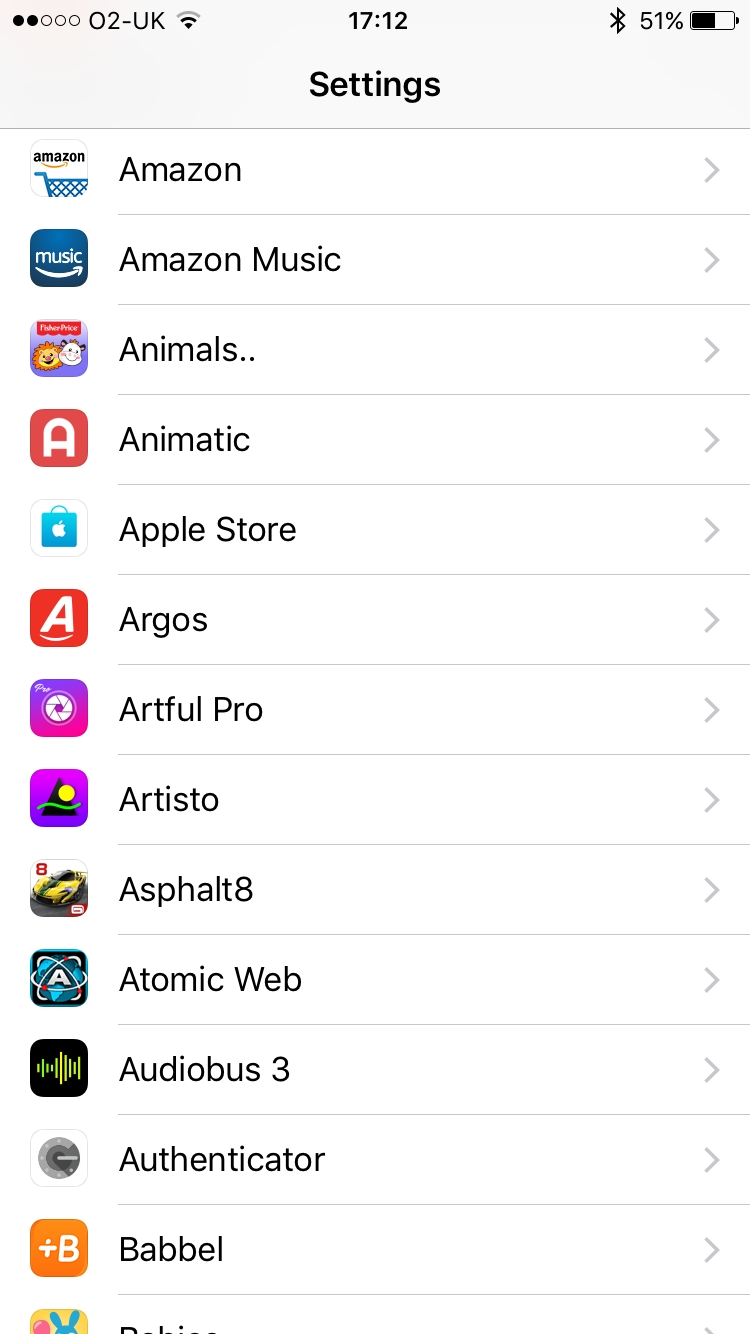Tap the Argos app icon

[x=58, y=619]
